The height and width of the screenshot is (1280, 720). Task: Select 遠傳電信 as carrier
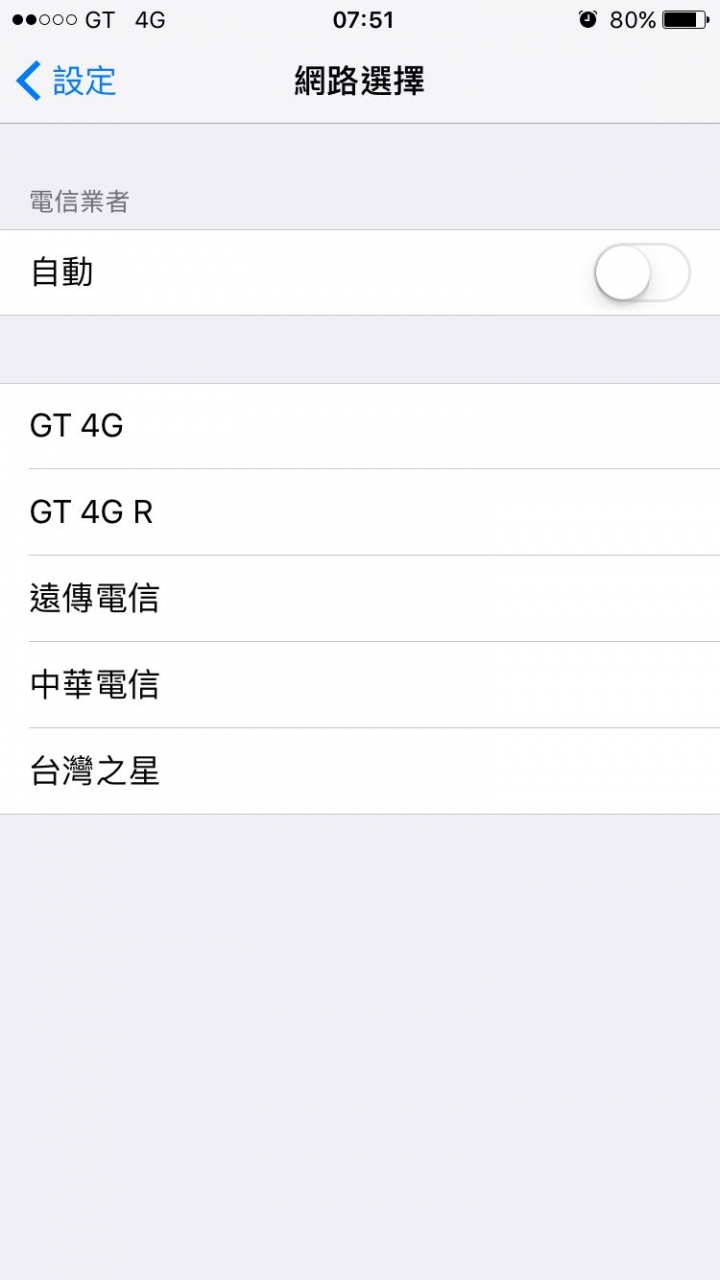[x=360, y=598]
